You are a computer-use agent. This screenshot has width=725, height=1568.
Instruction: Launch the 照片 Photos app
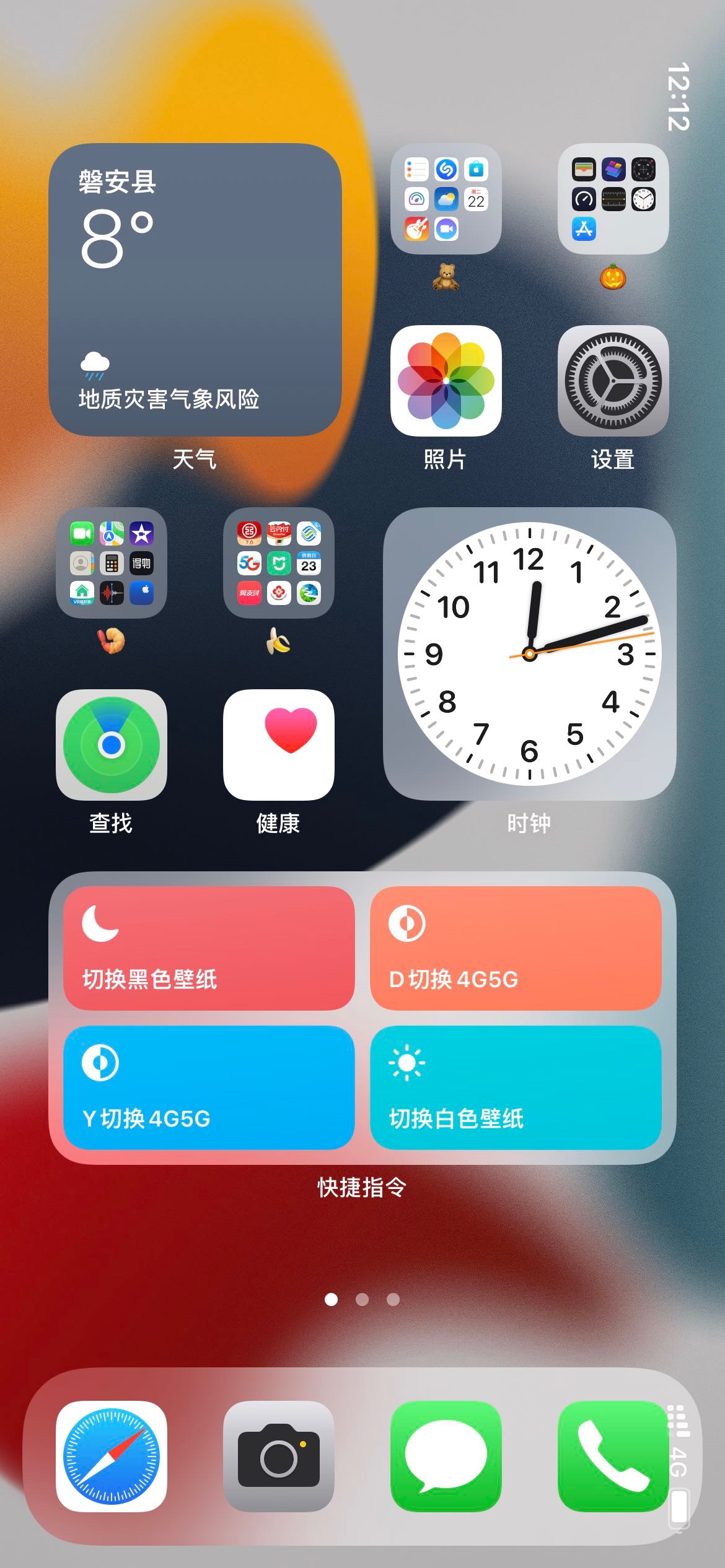446,380
